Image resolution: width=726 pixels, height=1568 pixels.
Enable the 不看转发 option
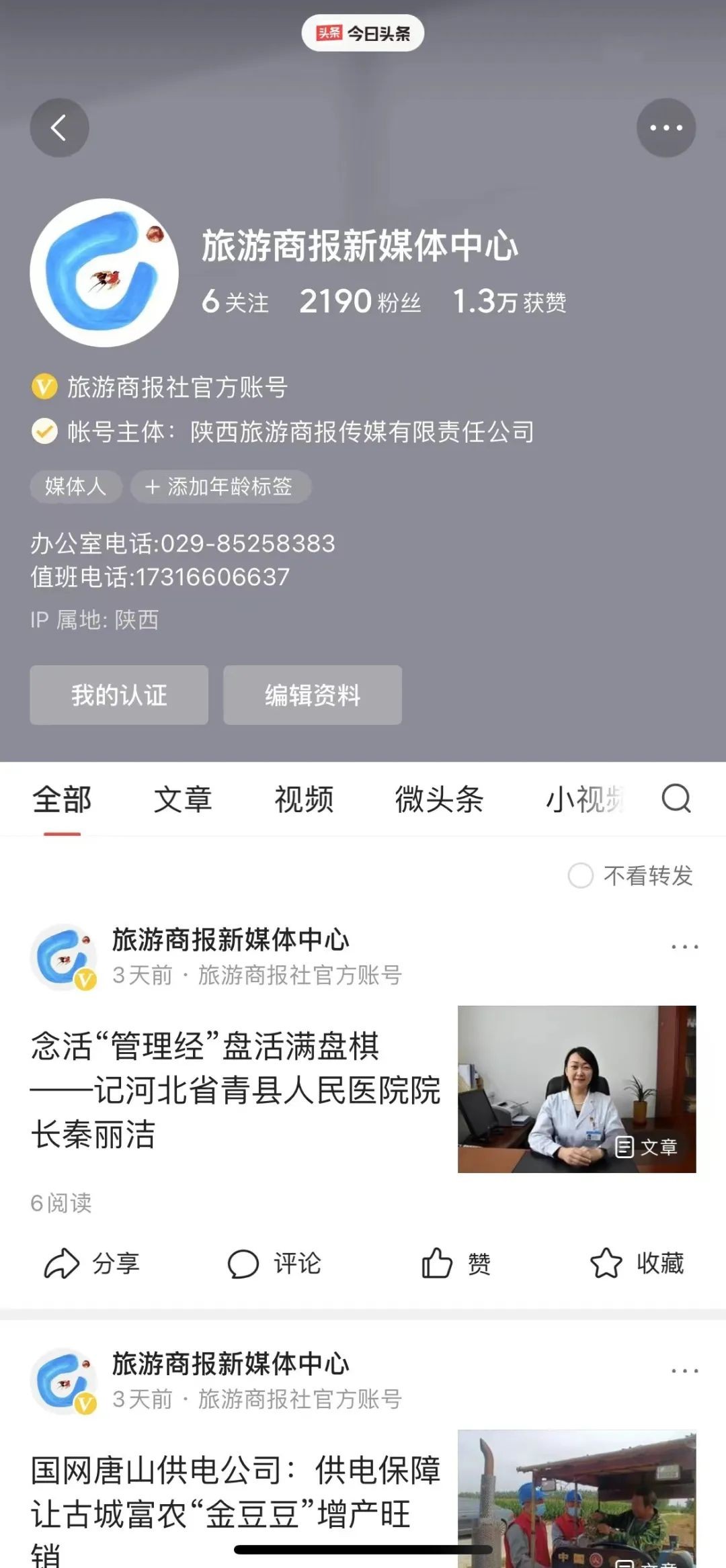581,875
